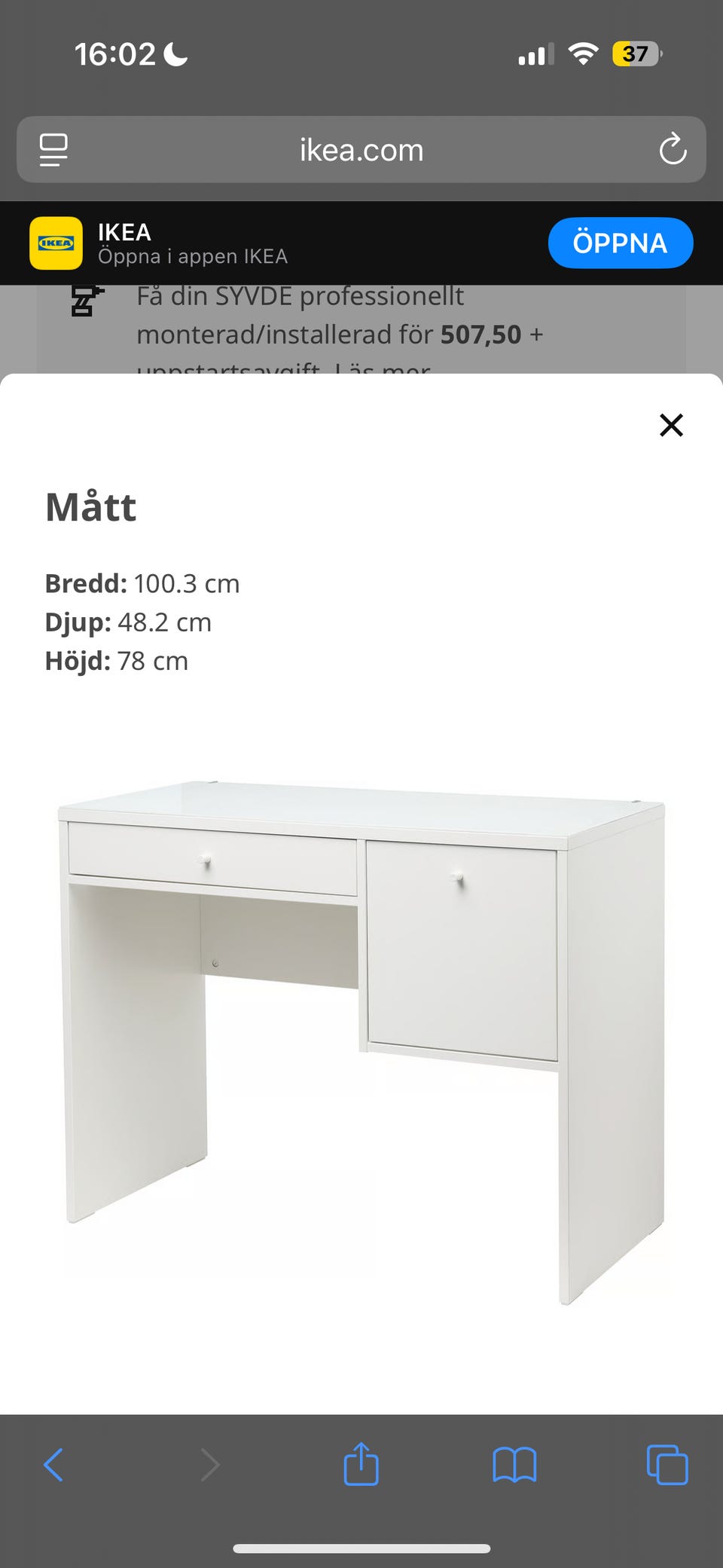Dismiss the Mått dimensions panel
Viewport: 723px width, 1568px height.
[x=671, y=425]
